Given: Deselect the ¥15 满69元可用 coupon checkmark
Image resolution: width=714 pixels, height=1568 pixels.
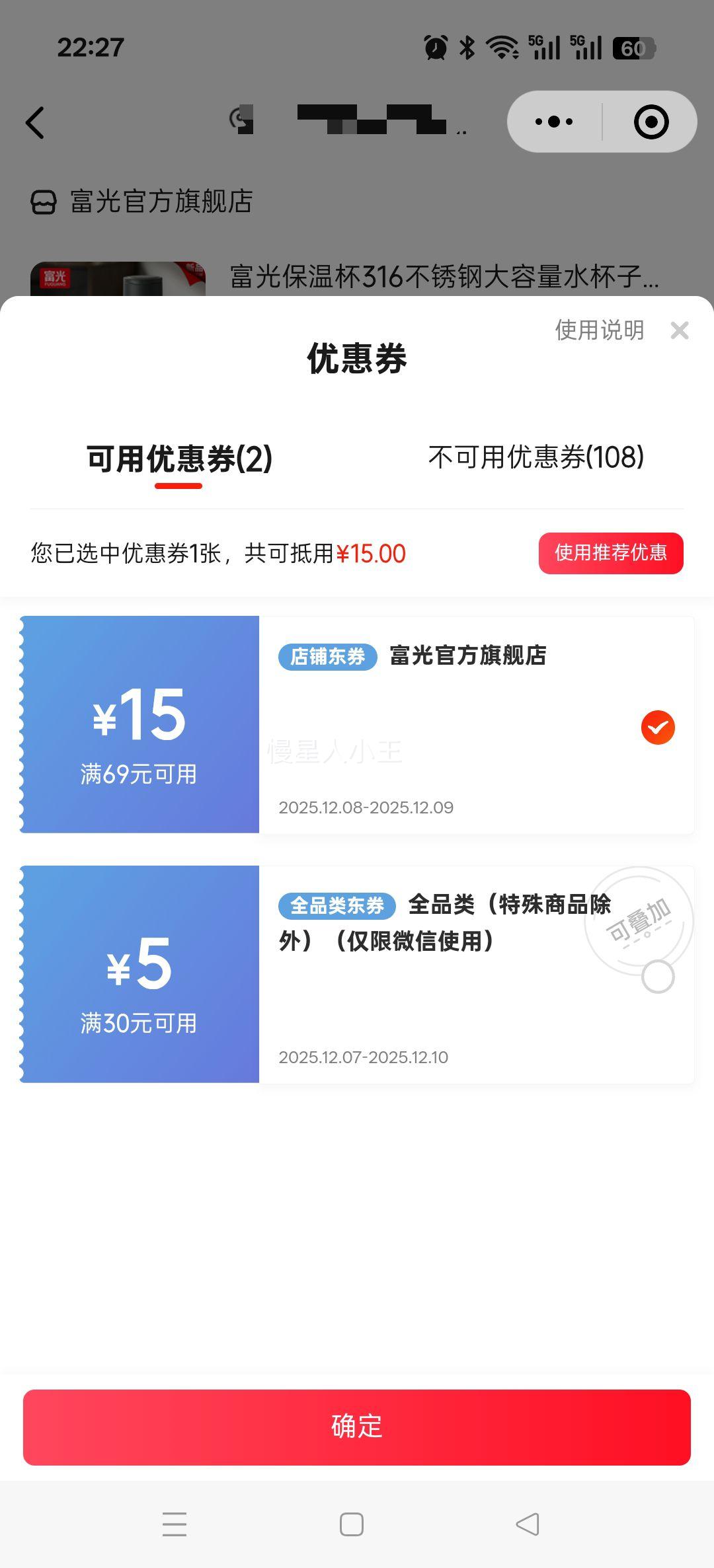Looking at the screenshot, I should pyautogui.click(x=656, y=728).
